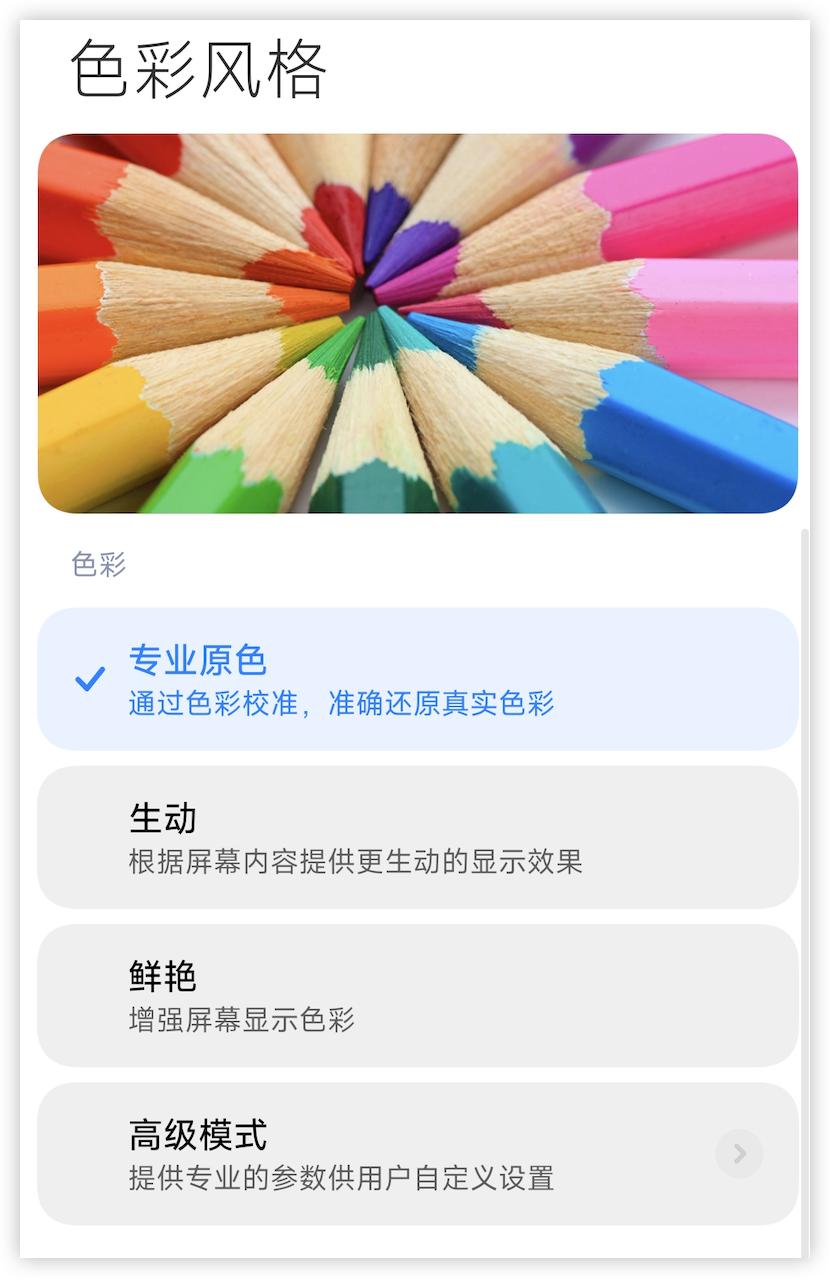Choose the 生动 color option
The image size is (830, 1278).
click(x=417, y=837)
